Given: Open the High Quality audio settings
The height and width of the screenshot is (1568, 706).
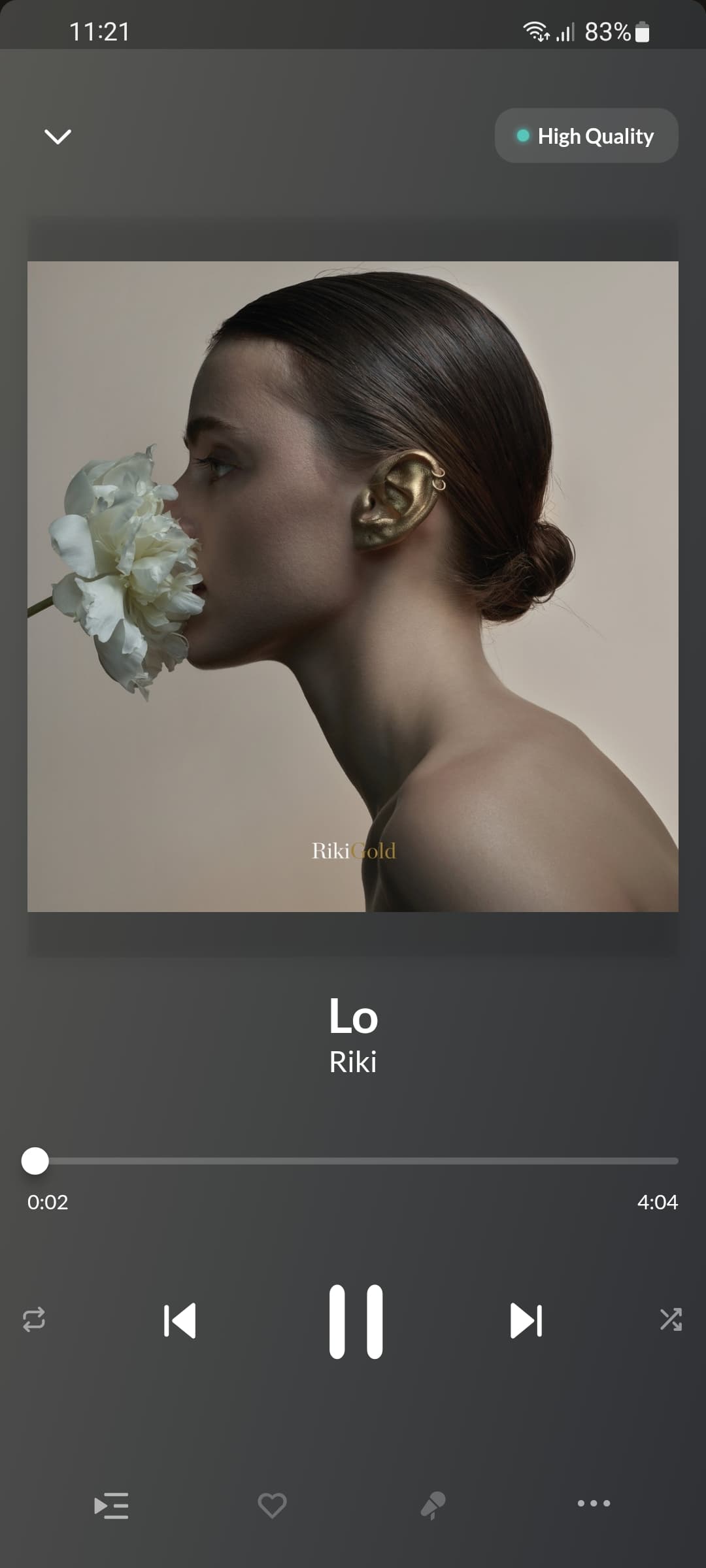Looking at the screenshot, I should pyautogui.click(x=586, y=136).
